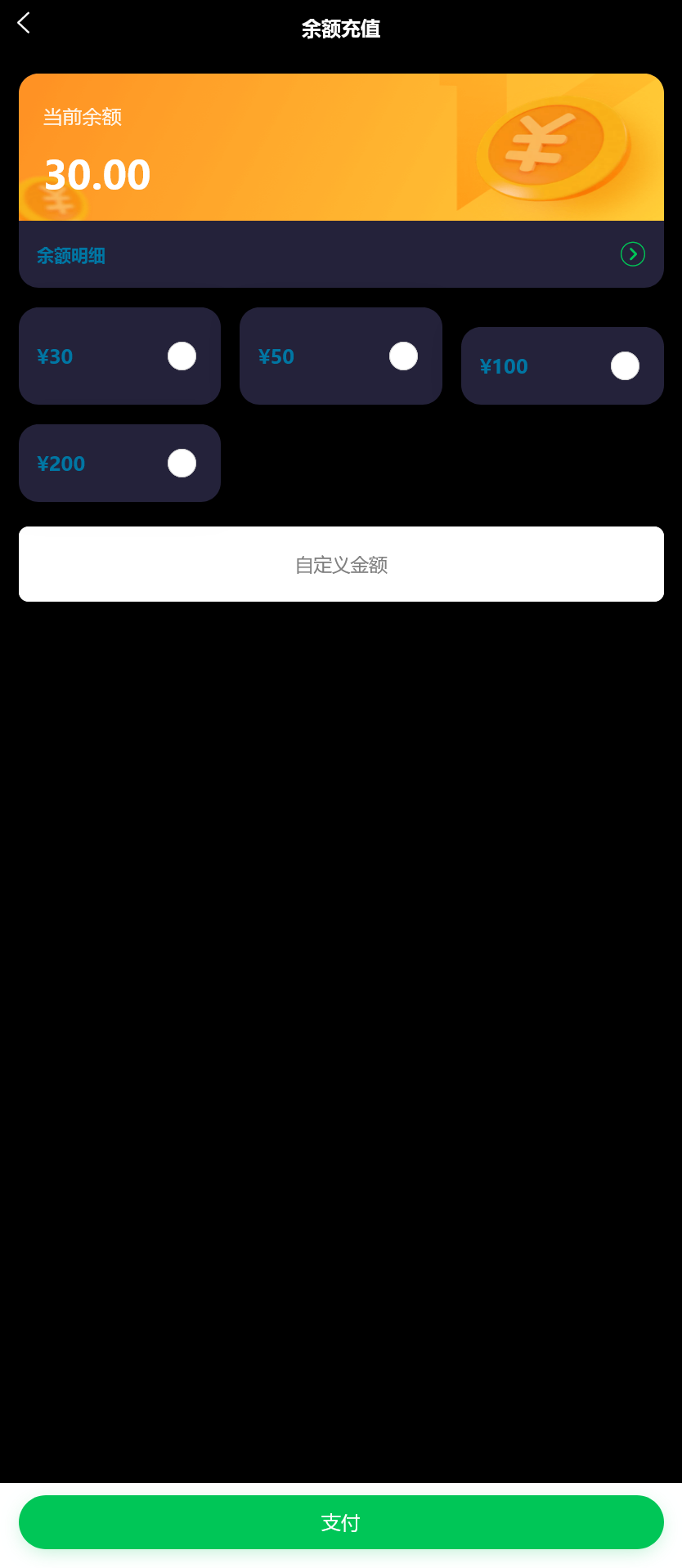The image size is (682, 1568).
Task: Tap the ¥30 text label
Action: (55, 356)
